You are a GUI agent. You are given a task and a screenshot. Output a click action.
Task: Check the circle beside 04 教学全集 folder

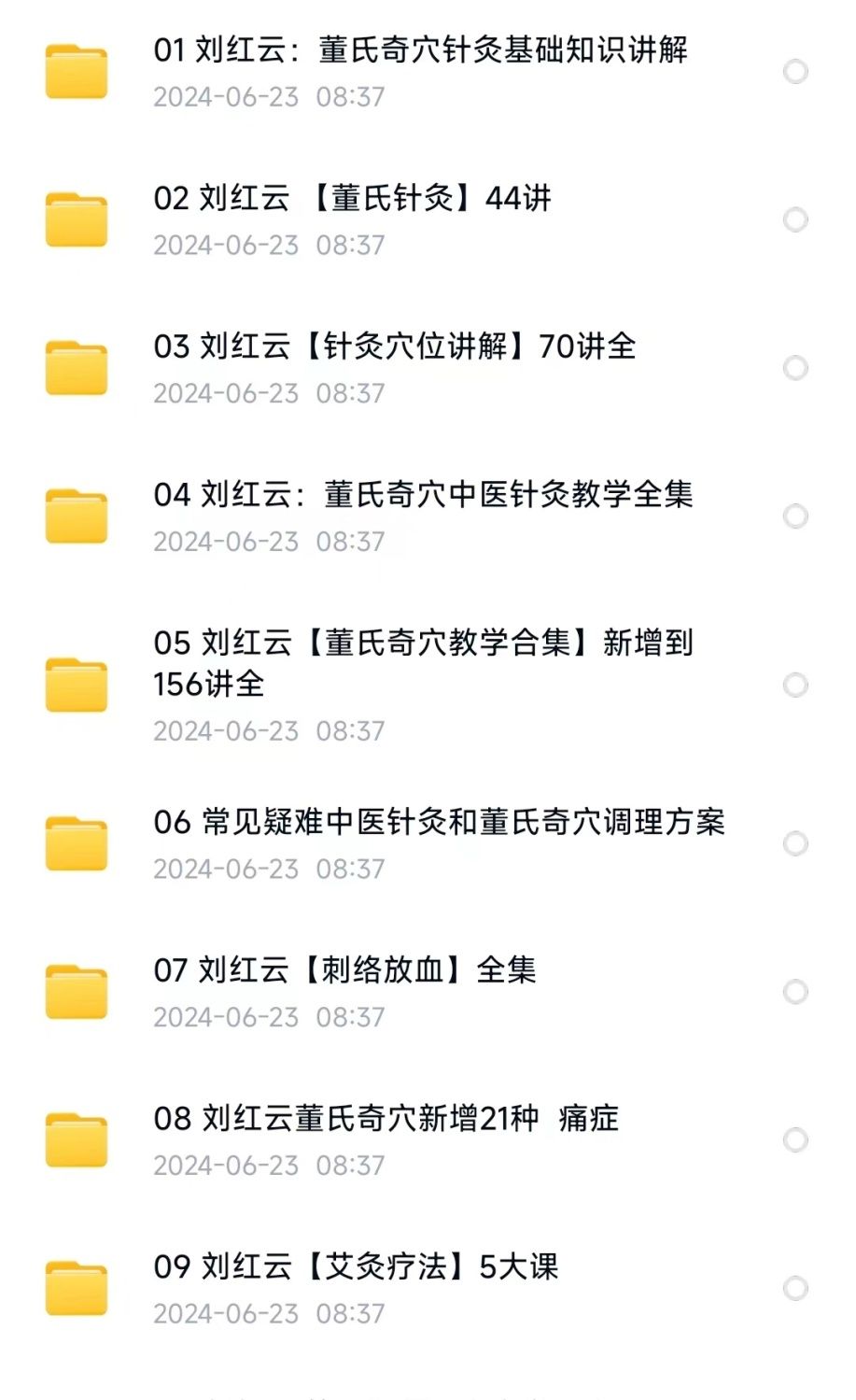click(795, 516)
